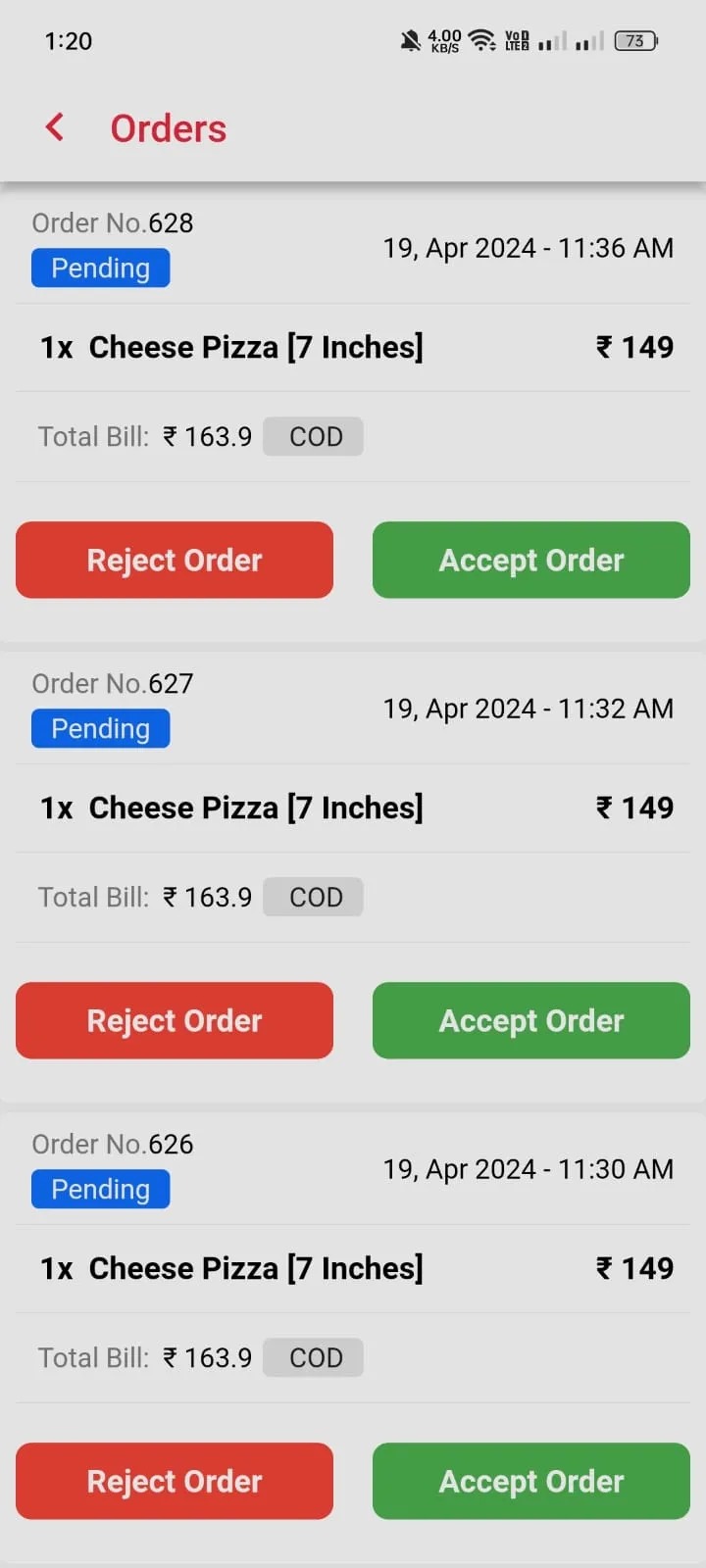Go back from the Orders screen
The height and width of the screenshot is (1568, 706).
(x=55, y=127)
